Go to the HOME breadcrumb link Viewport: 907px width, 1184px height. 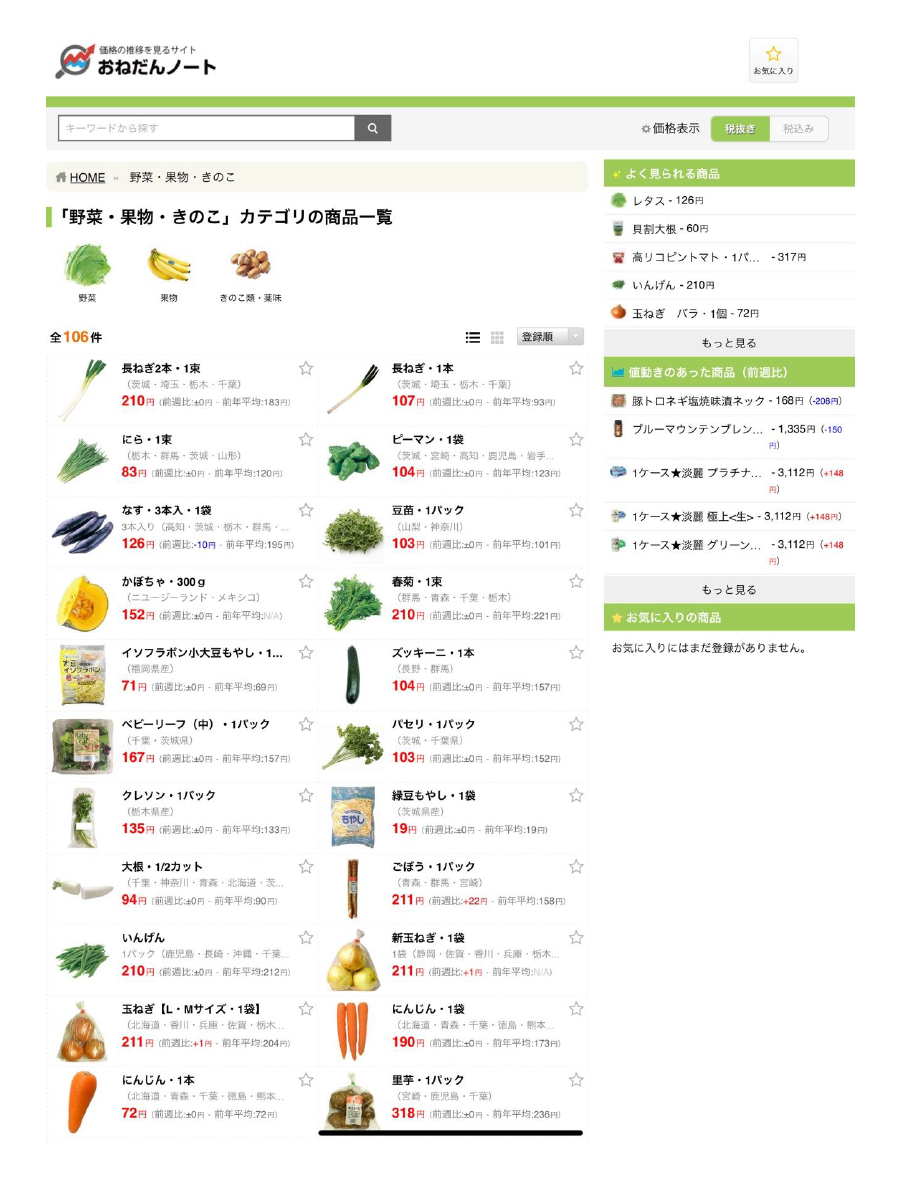point(87,177)
